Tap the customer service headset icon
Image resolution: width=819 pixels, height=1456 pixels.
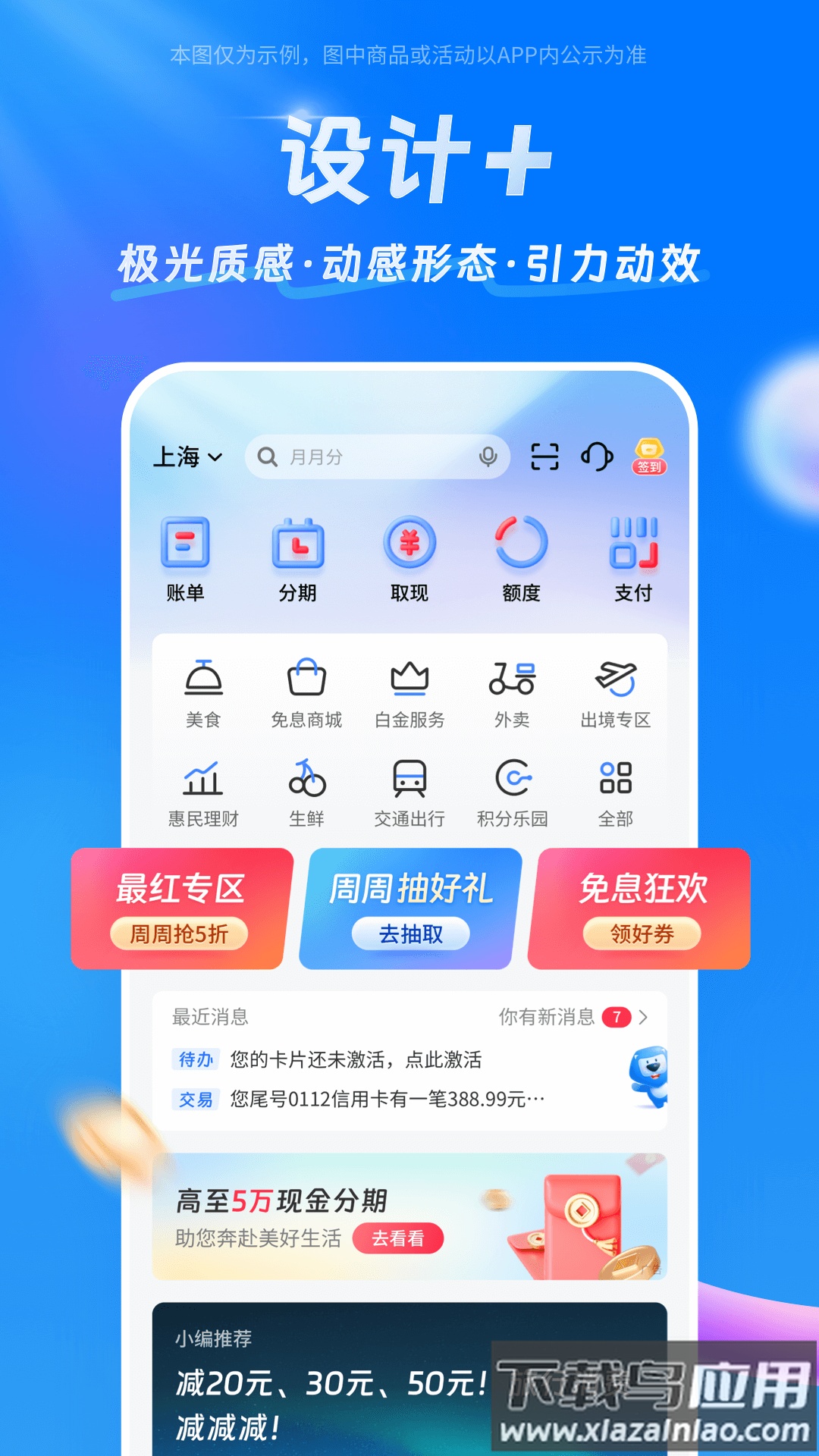598,457
